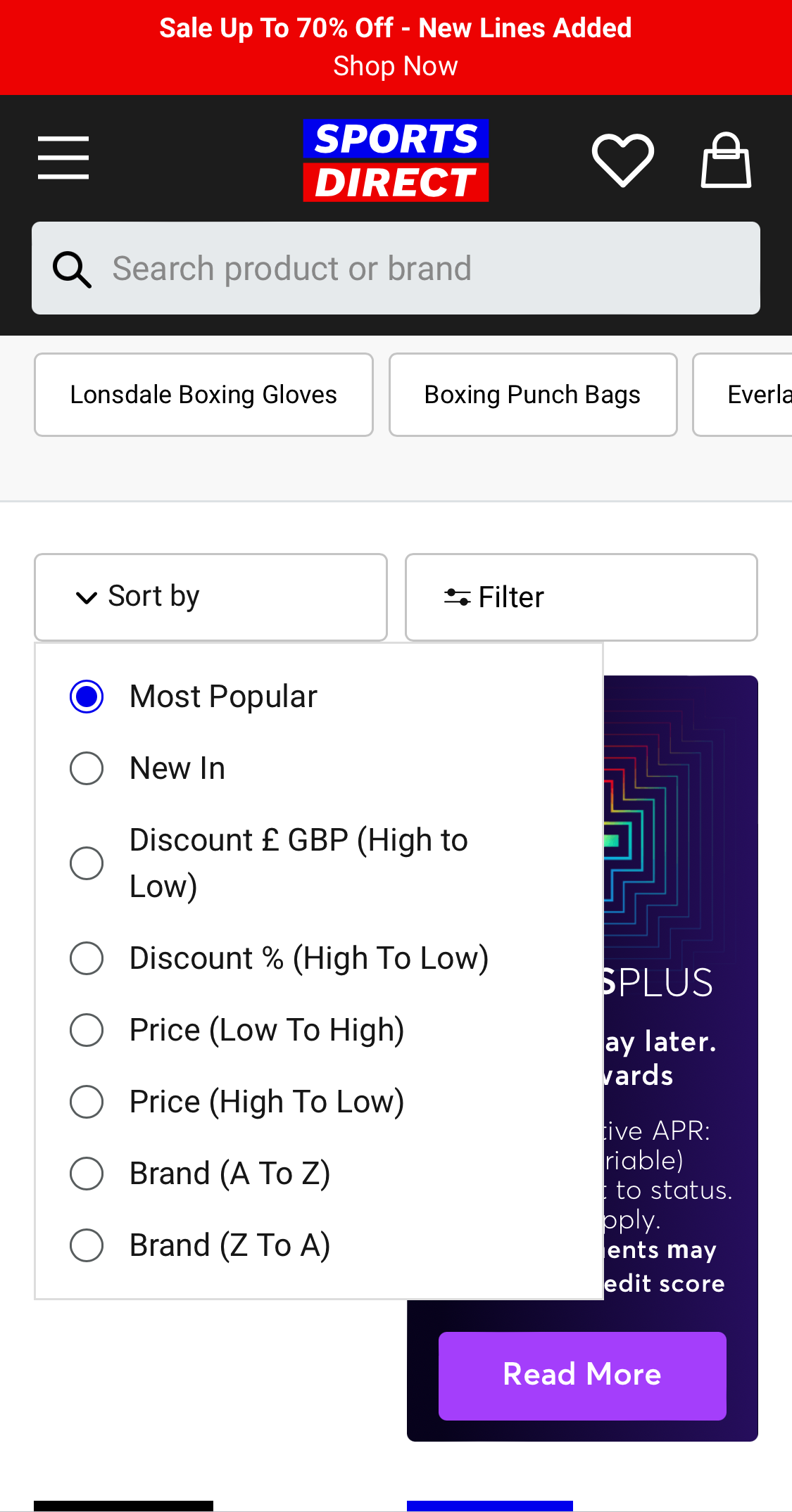The width and height of the screenshot is (792, 1512).
Task: Collapse the Sort by dropdown
Action: point(210,597)
